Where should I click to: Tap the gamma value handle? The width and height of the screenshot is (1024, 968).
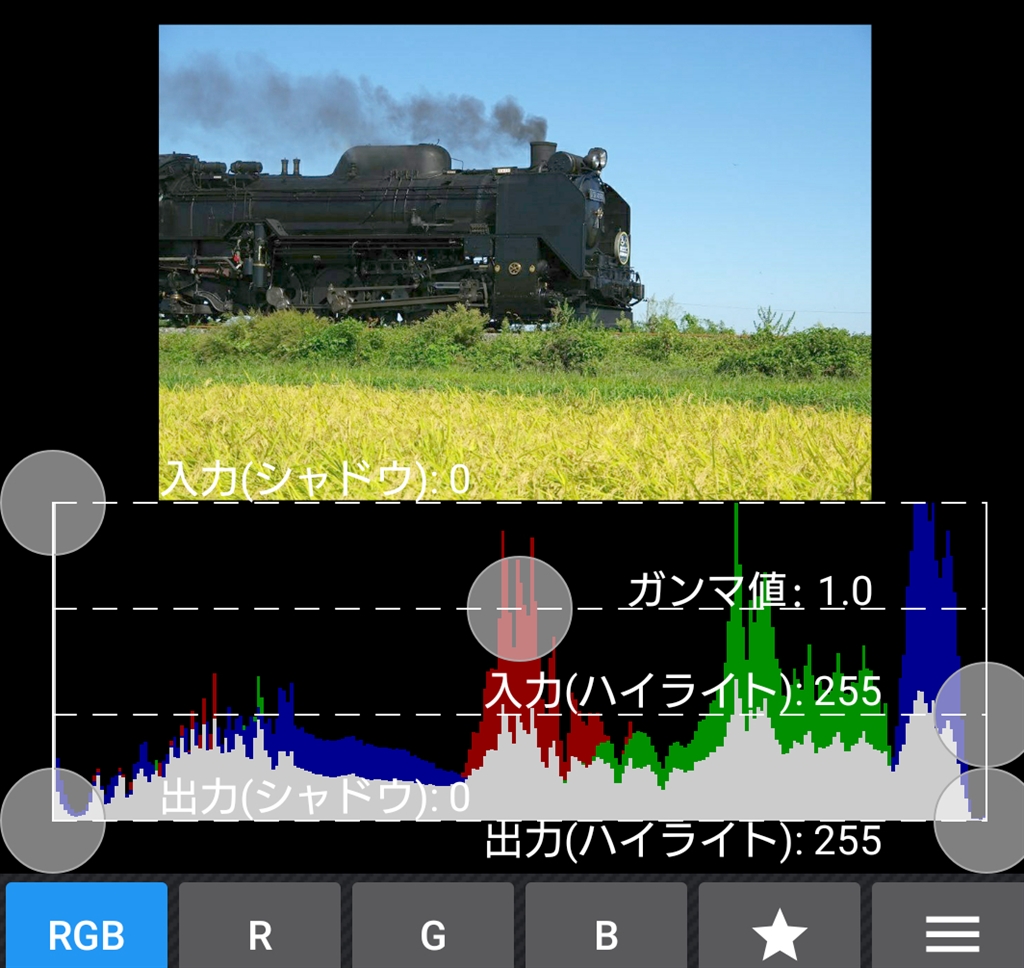tap(520, 608)
